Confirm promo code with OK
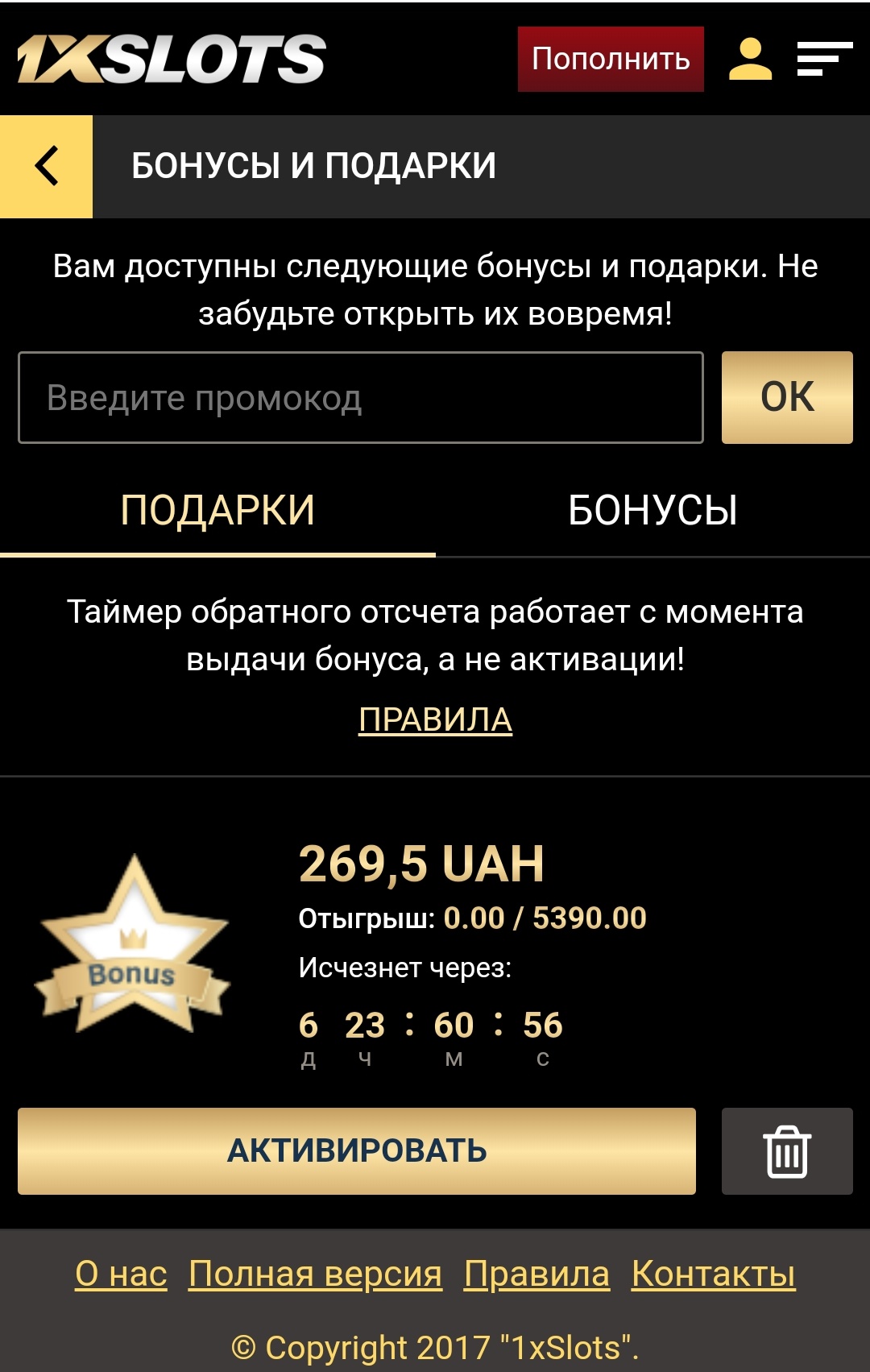This screenshot has height=1372, width=870. click(x=786, y=397)
